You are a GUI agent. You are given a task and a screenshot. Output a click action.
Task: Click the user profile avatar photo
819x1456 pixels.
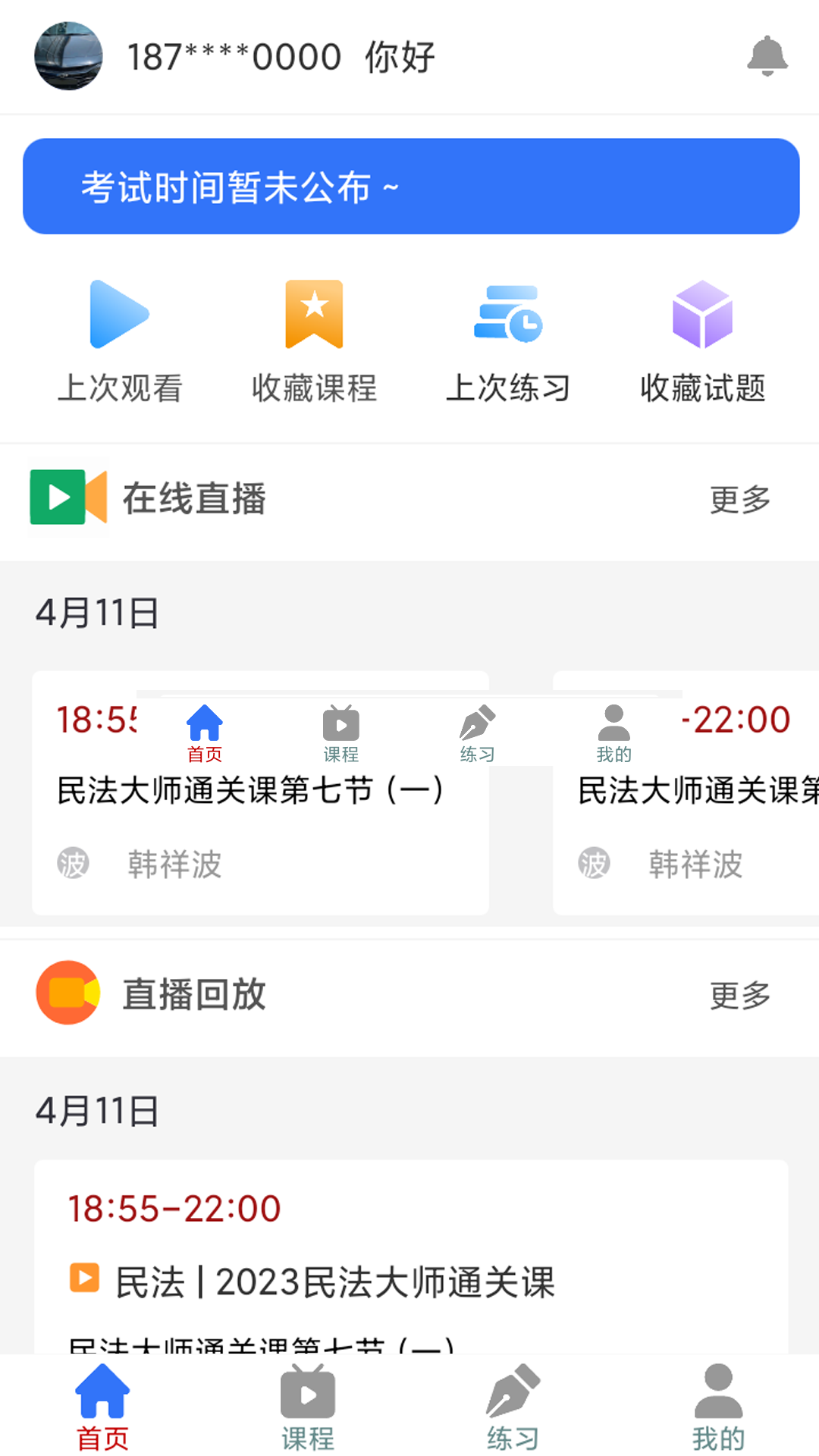tap(68, 57)
